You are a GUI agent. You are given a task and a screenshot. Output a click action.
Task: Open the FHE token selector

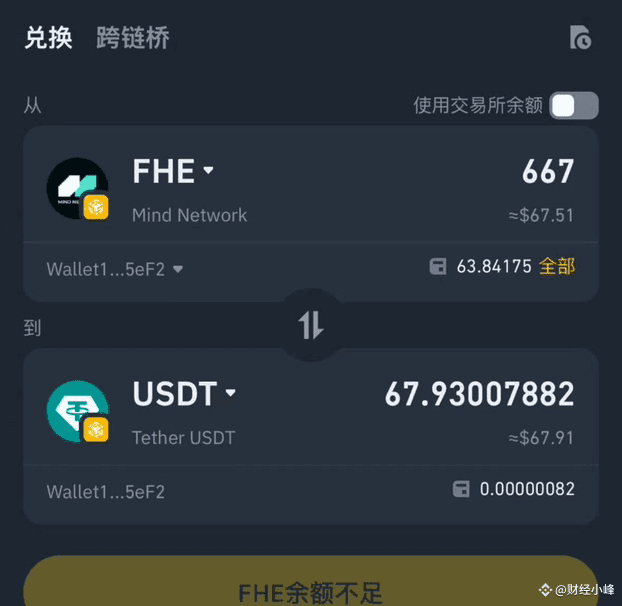[x=173, y=171]
